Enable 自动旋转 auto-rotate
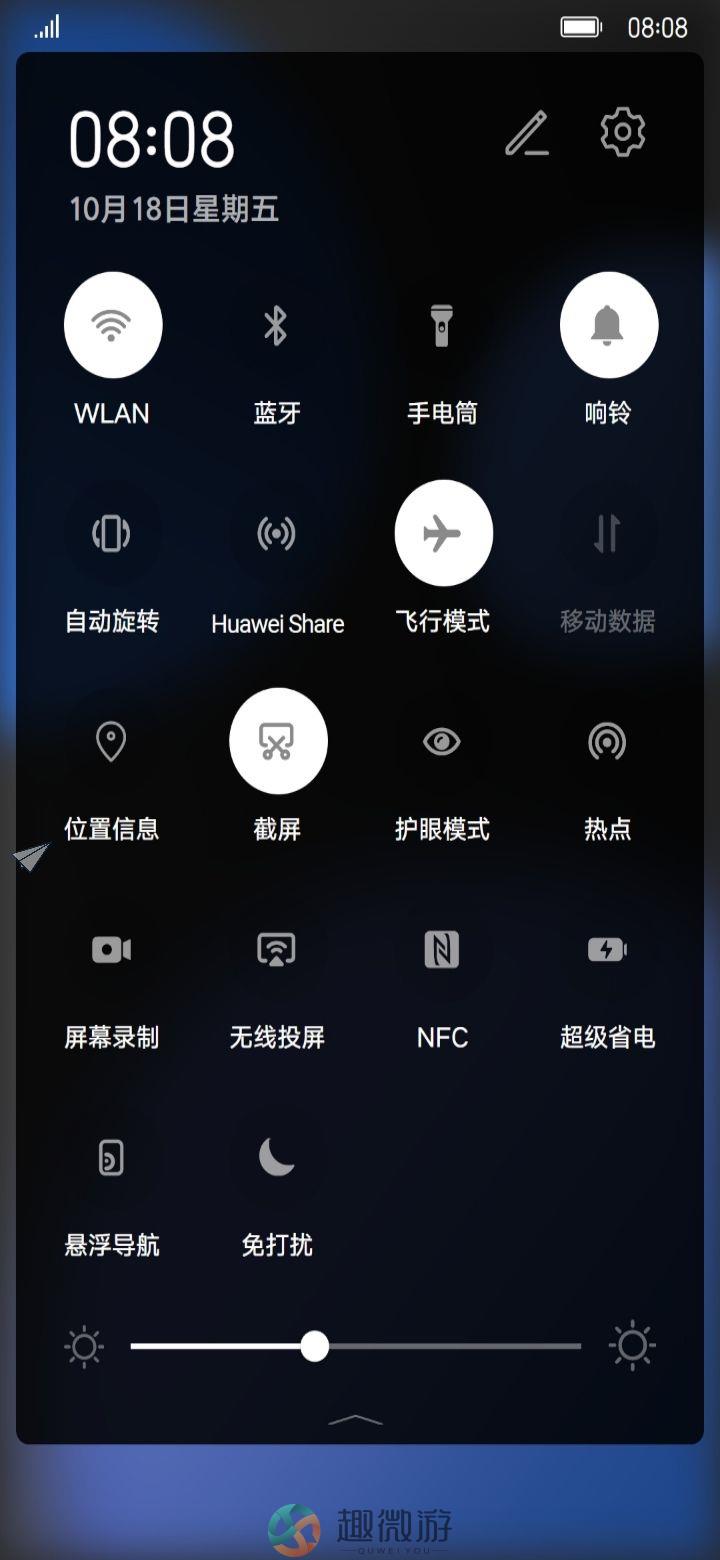 (112, 533)
